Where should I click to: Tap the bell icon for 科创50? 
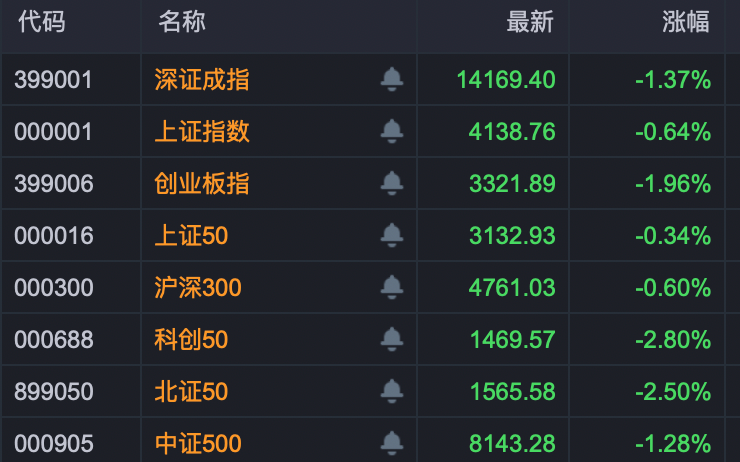[392, 340]
